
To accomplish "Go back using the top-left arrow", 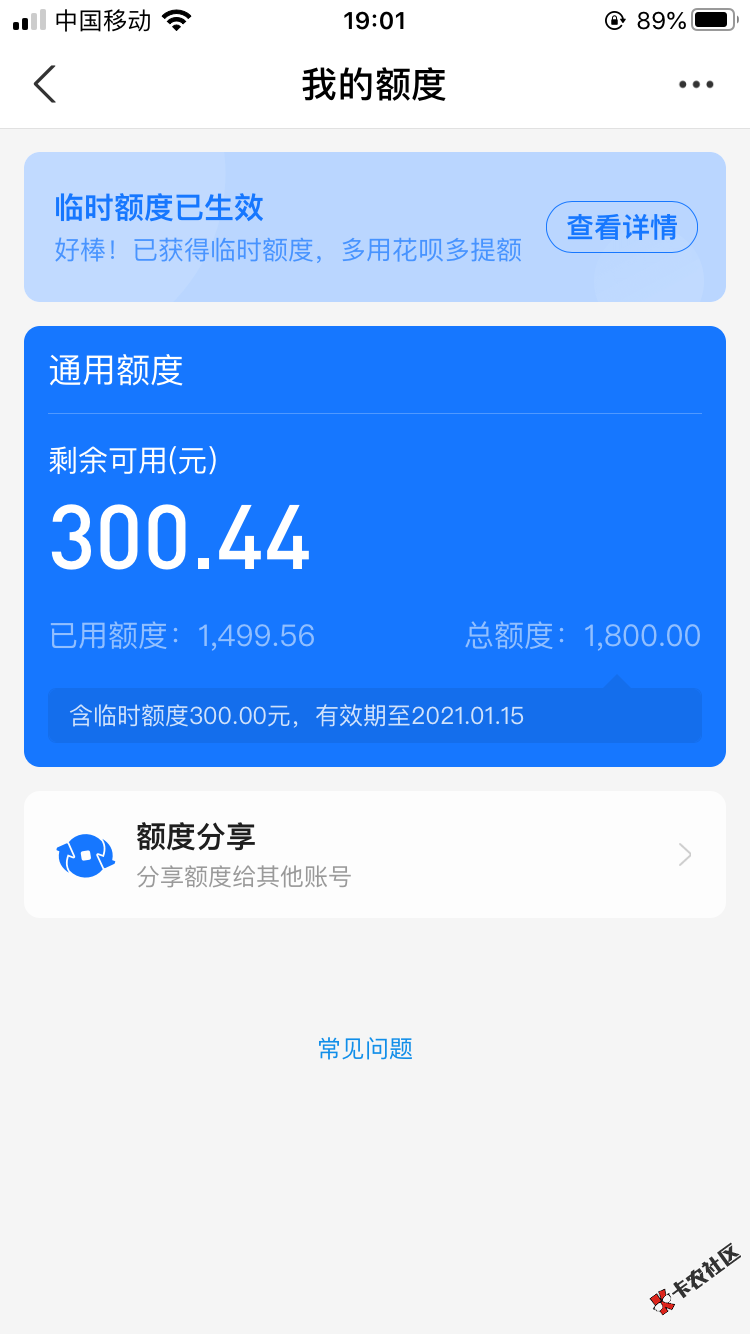I will 45,84.
